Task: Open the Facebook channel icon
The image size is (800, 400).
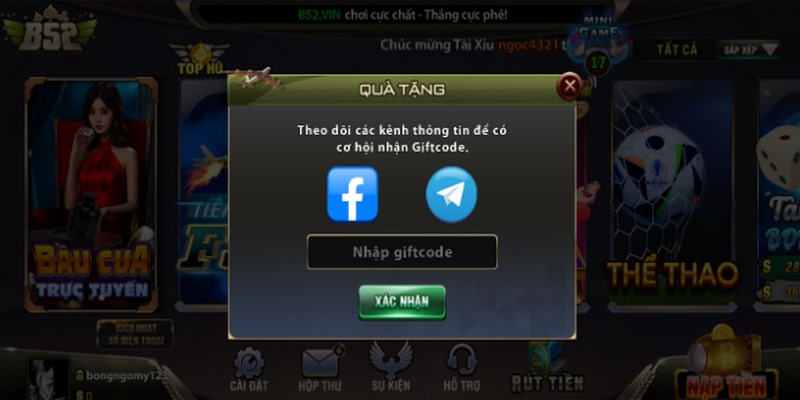Action: [352, 194]
